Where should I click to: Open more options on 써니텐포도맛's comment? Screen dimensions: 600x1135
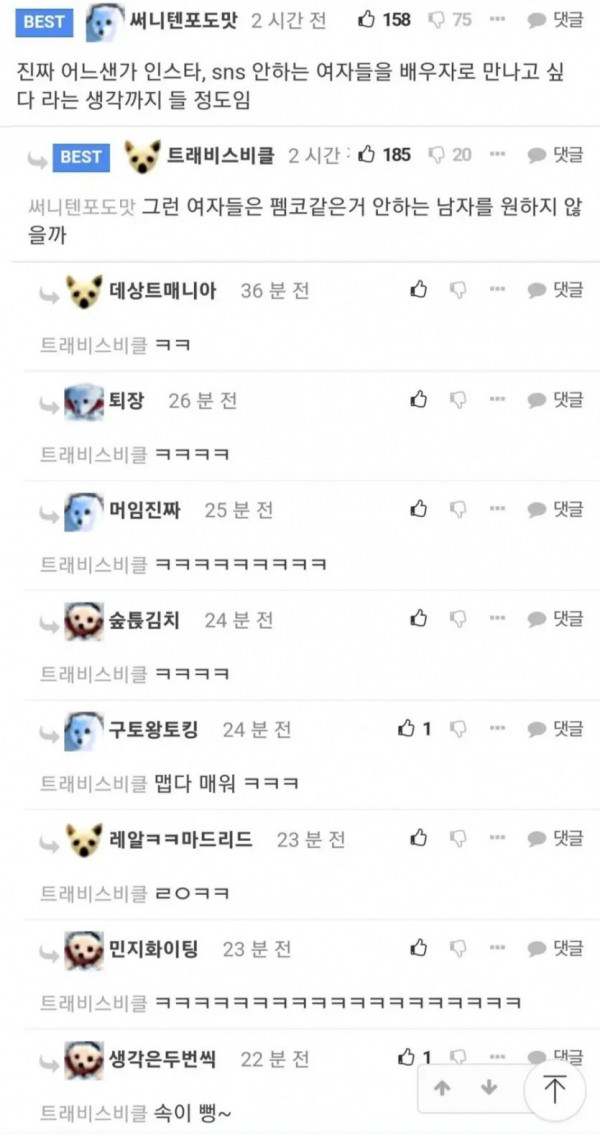coord(498,19)
